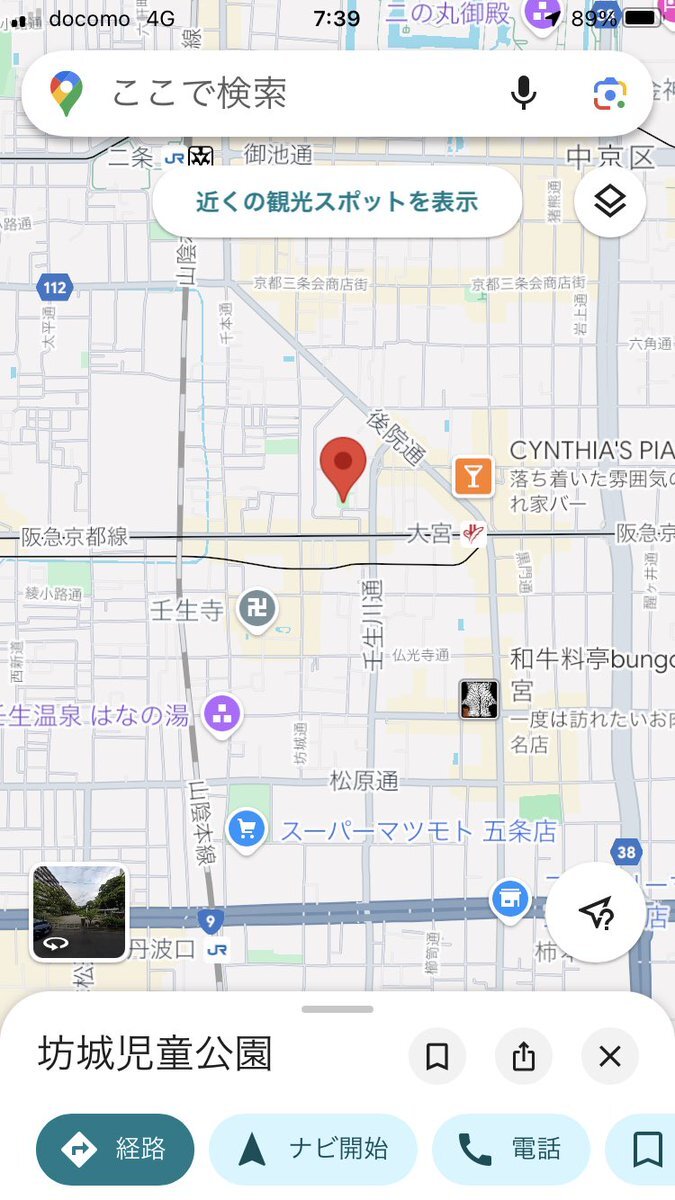Image resolution: width=675 pixels, height=1200 pixels.
Task: Save 坊城児童公園 with the bookmark icon
Action: coord(437,1056)
